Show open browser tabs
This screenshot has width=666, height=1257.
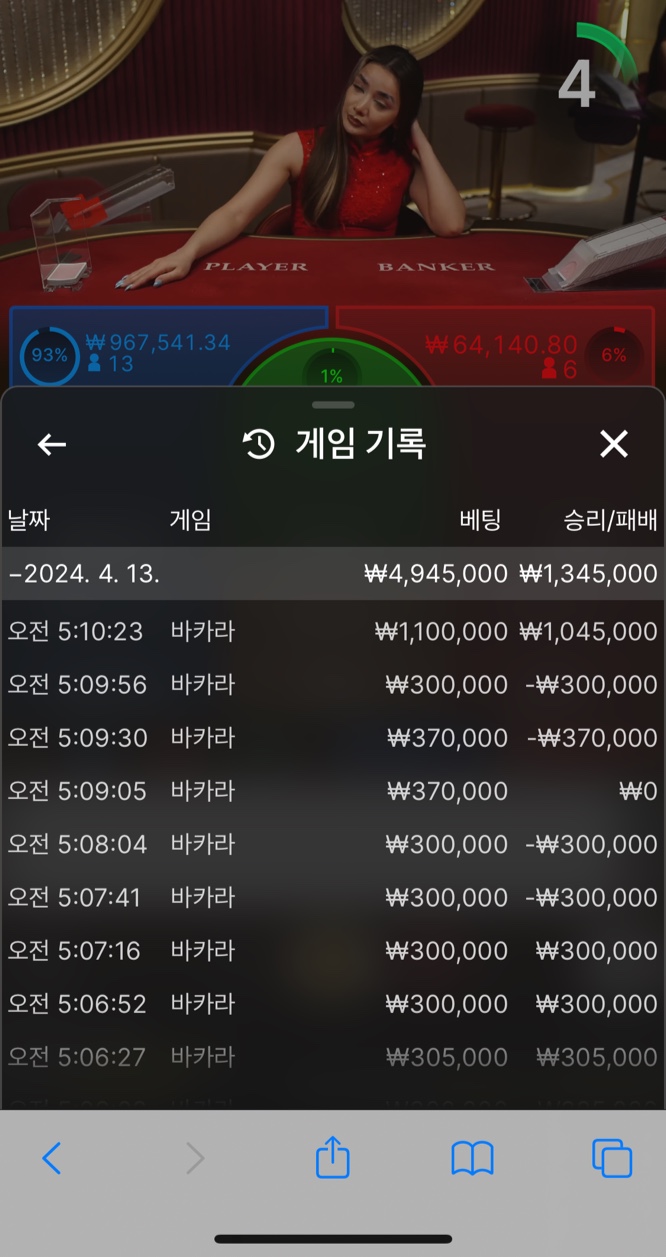coord(612,1158)
